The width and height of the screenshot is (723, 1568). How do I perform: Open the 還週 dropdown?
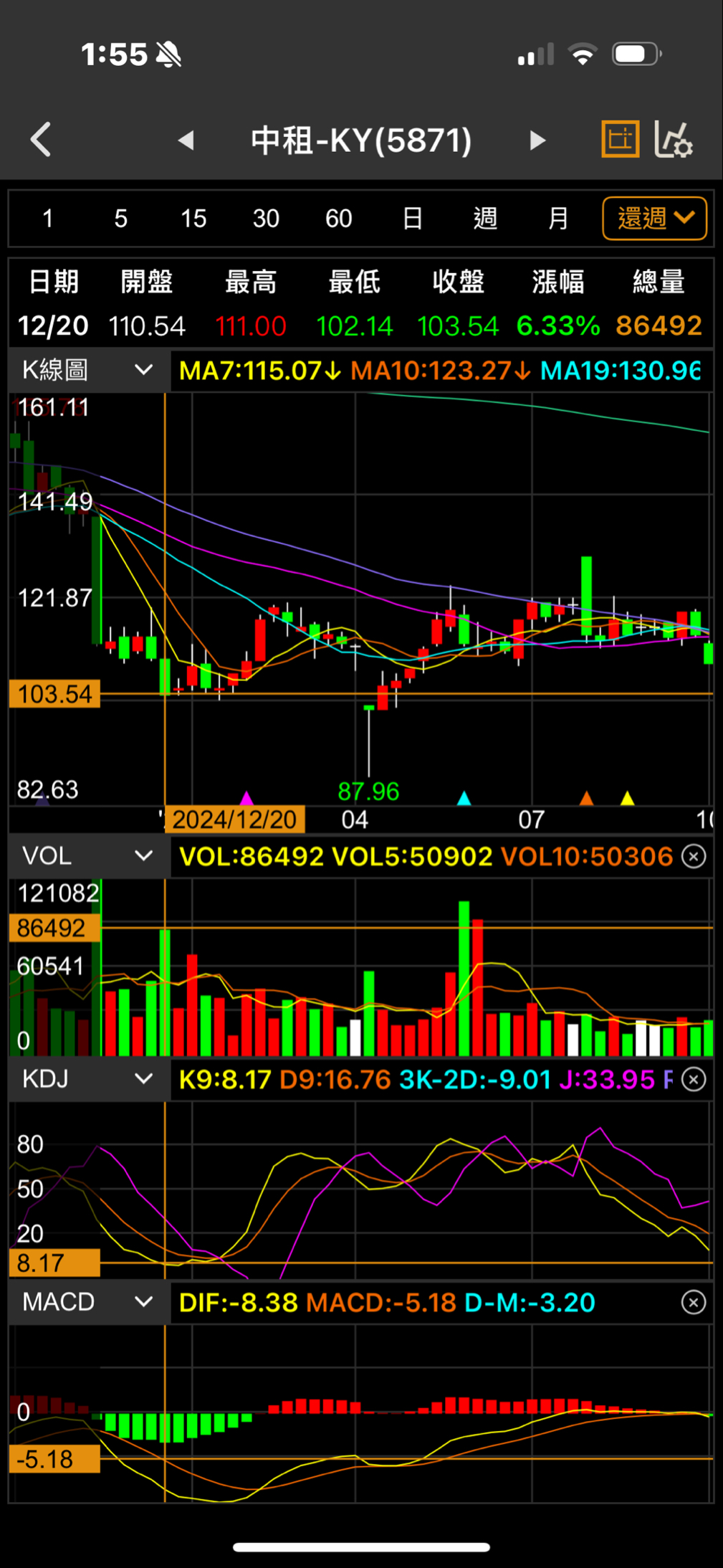tap(655, 218)
